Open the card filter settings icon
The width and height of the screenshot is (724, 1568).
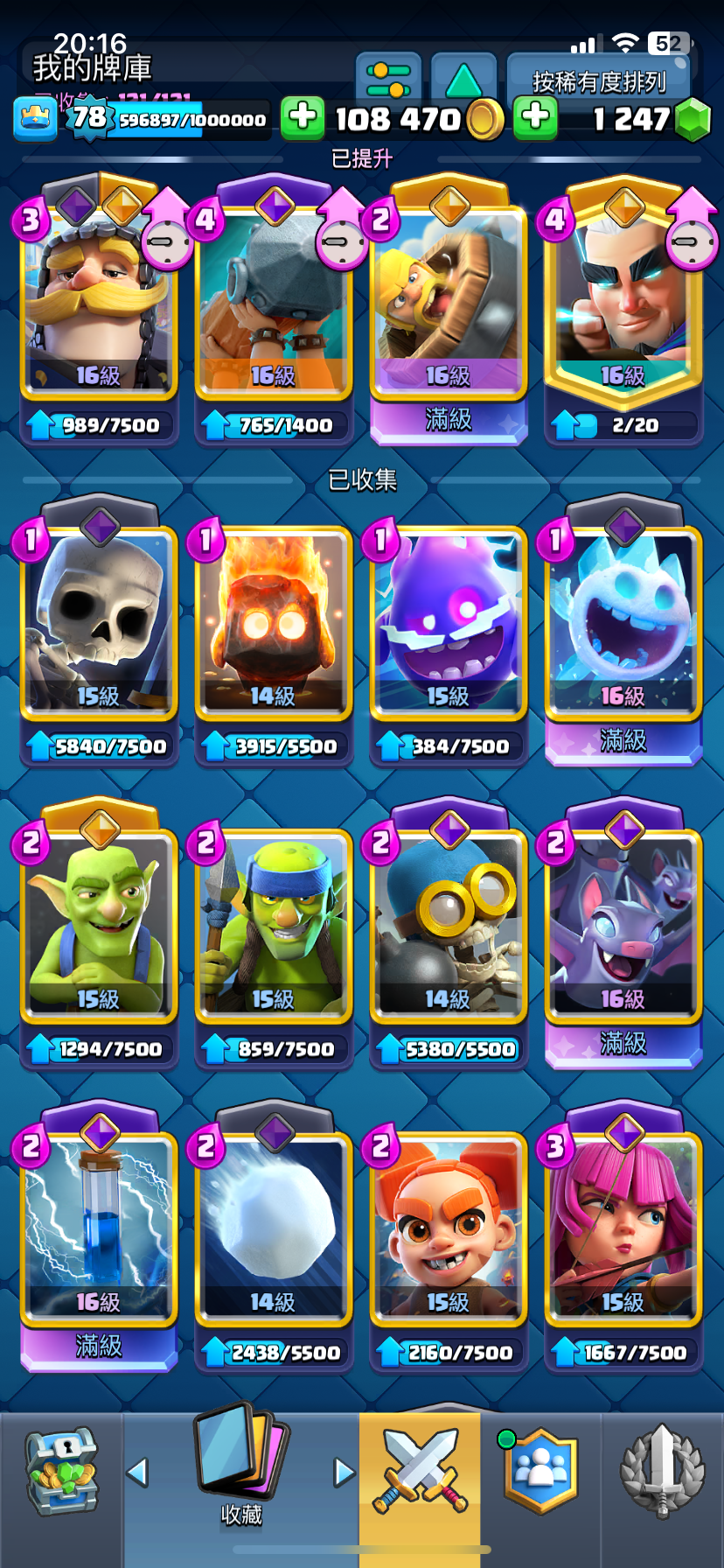(x=388, y=80)
